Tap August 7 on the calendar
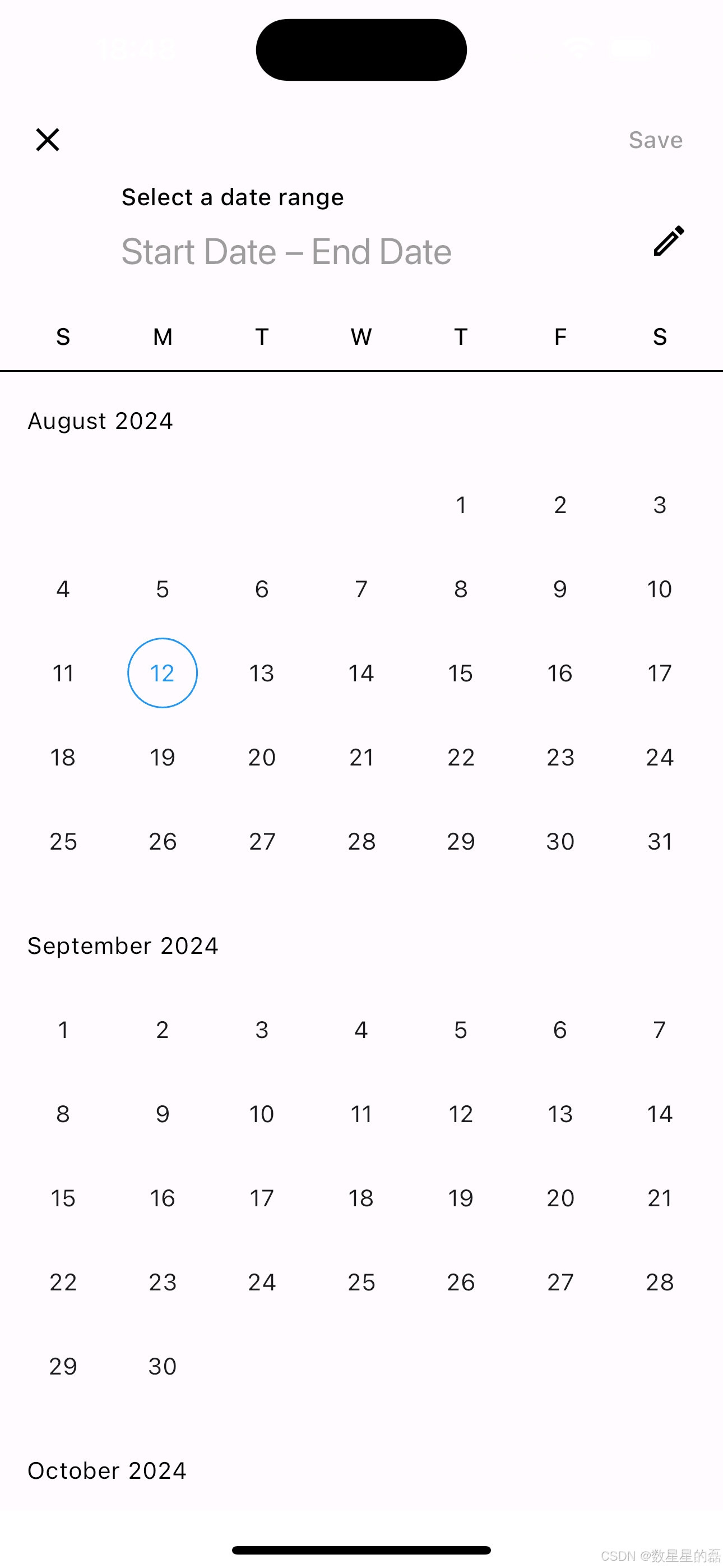 [x=361, y=589]
